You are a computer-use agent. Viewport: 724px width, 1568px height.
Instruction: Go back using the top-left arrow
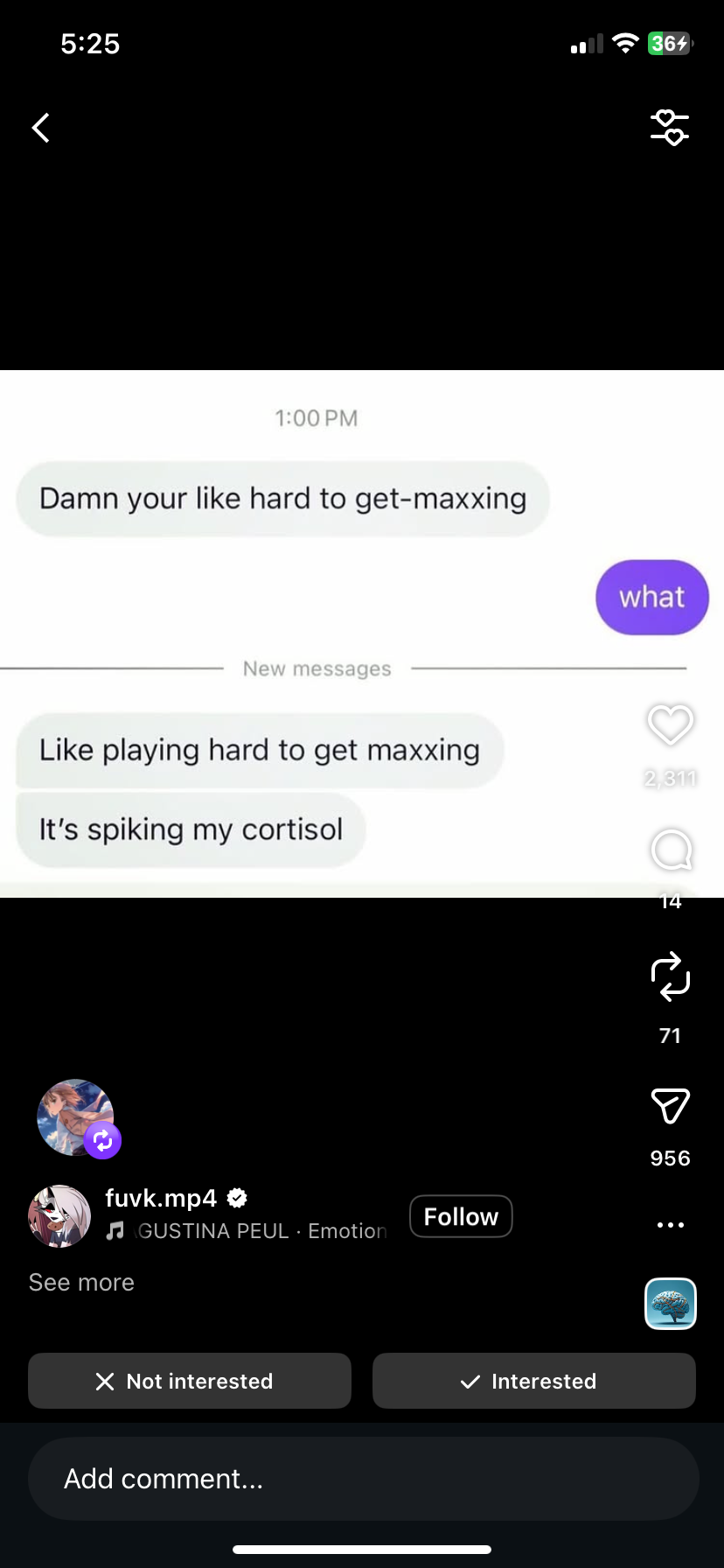40,128
